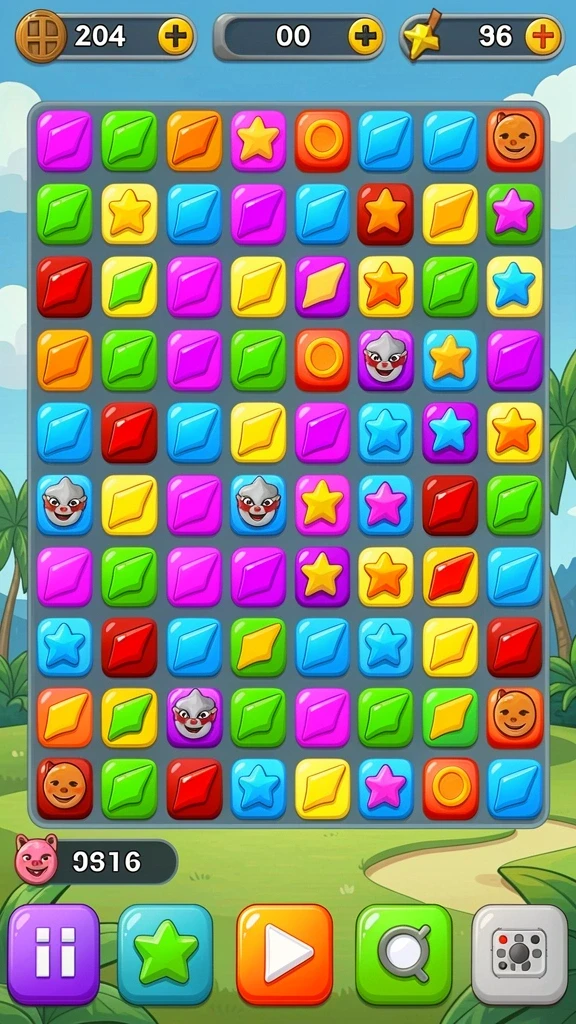Hit the orange play button
The width and height of the screenshot is (576, 1024).
[284, 953]
